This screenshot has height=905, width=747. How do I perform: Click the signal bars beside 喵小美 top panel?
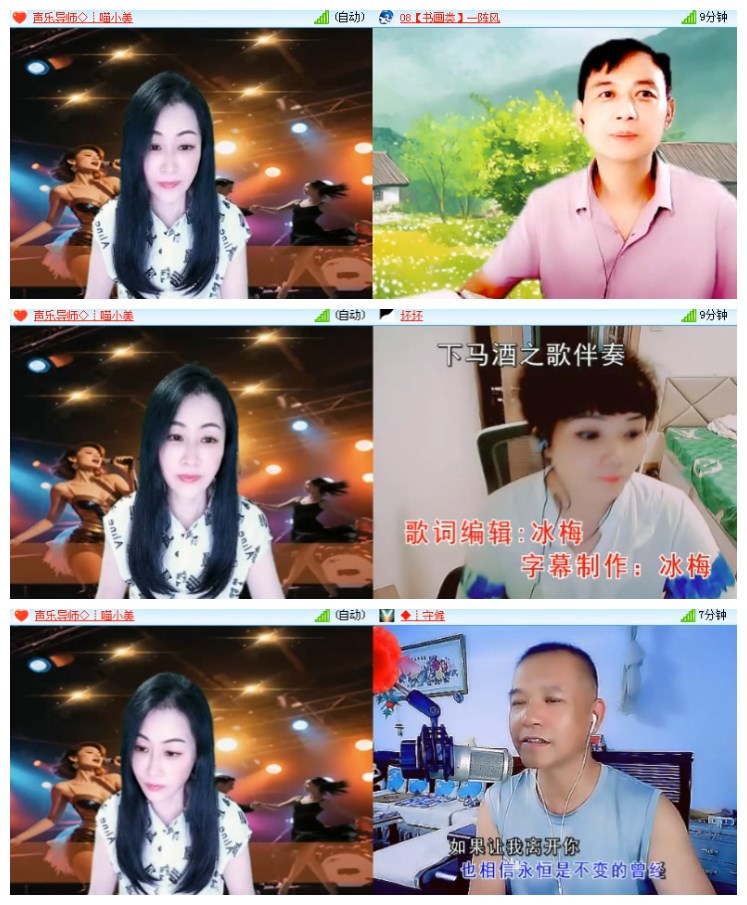pos(320,15)
